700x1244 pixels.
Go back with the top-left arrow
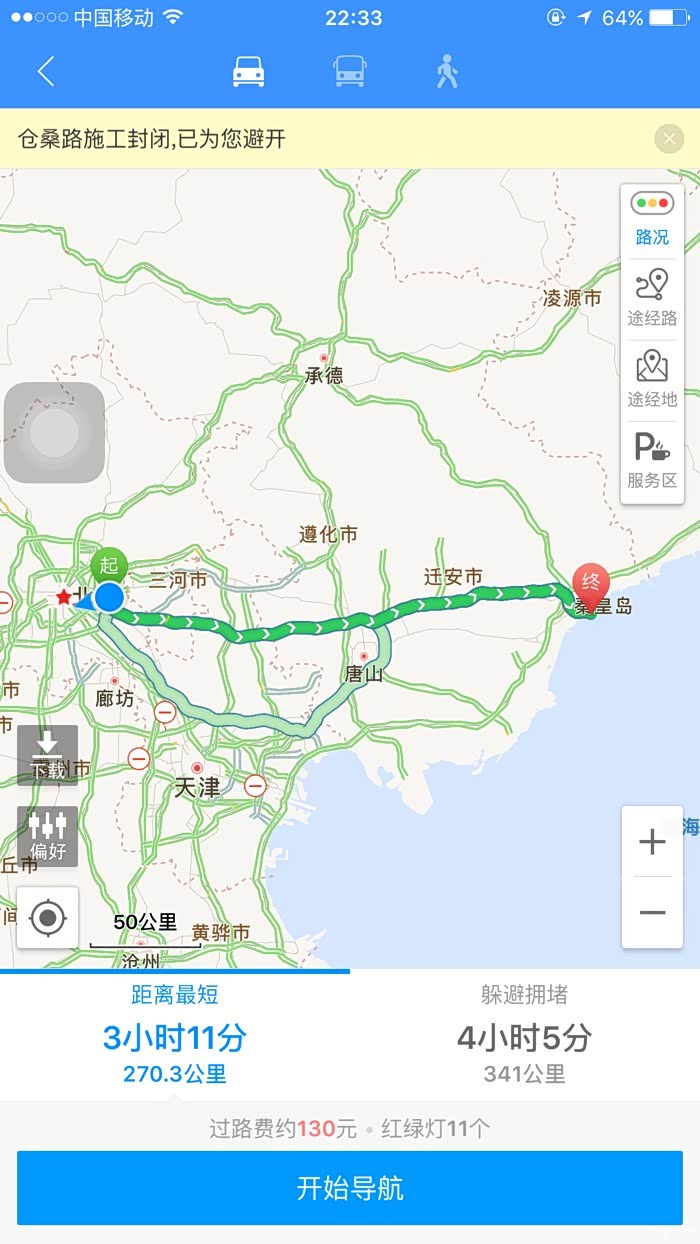click(46, 72)
